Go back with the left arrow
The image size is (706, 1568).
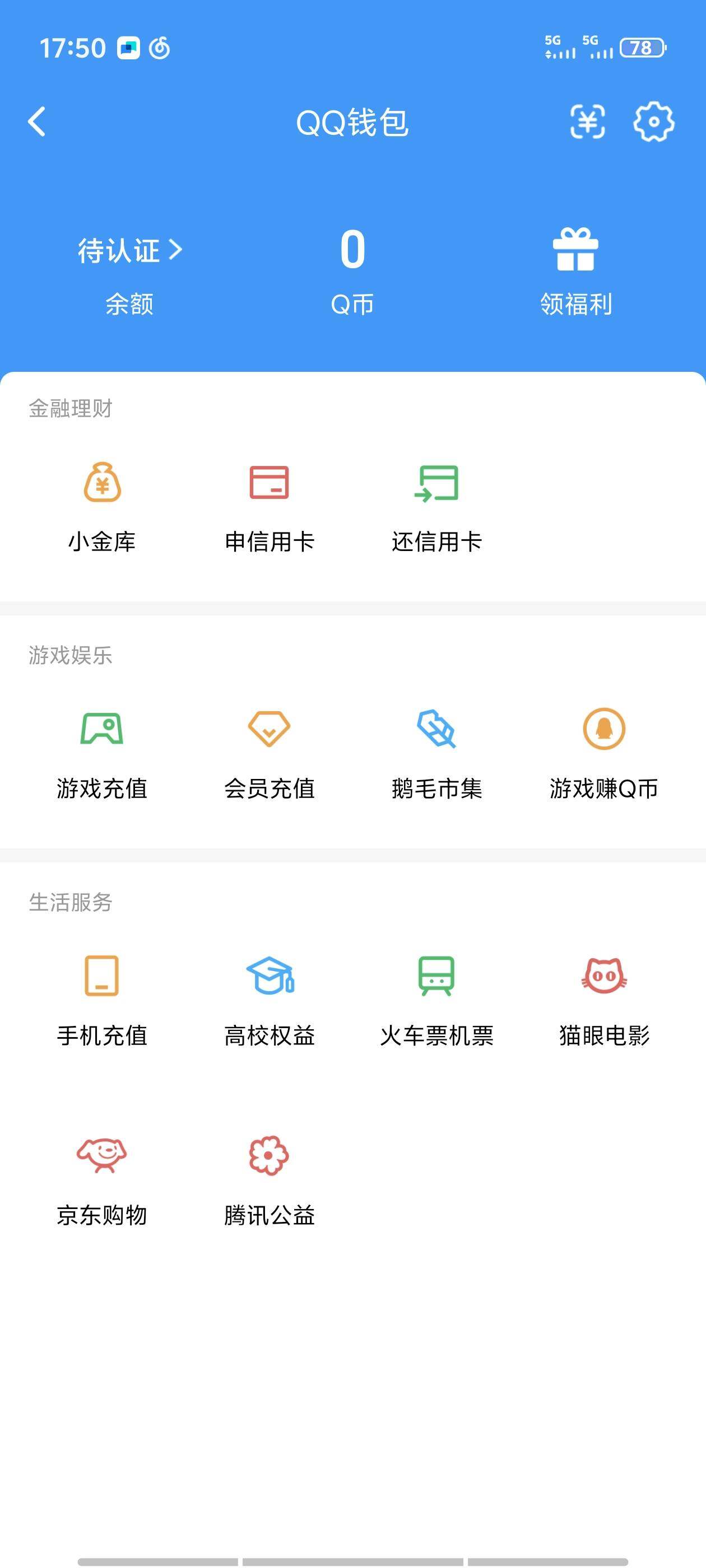pyautogui.click(x=35, y=121)
